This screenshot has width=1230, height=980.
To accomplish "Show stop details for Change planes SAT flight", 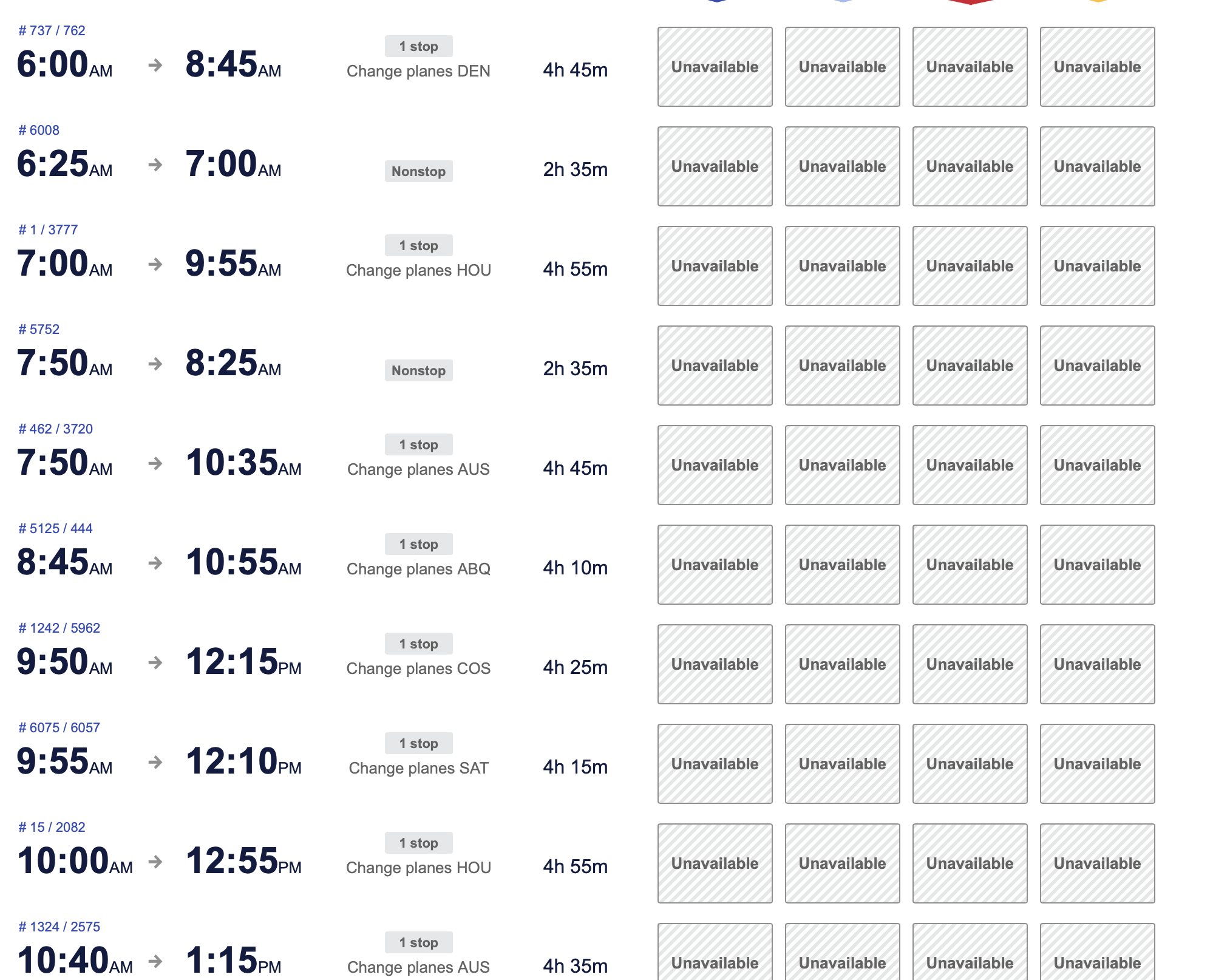I will click(418, 743).
